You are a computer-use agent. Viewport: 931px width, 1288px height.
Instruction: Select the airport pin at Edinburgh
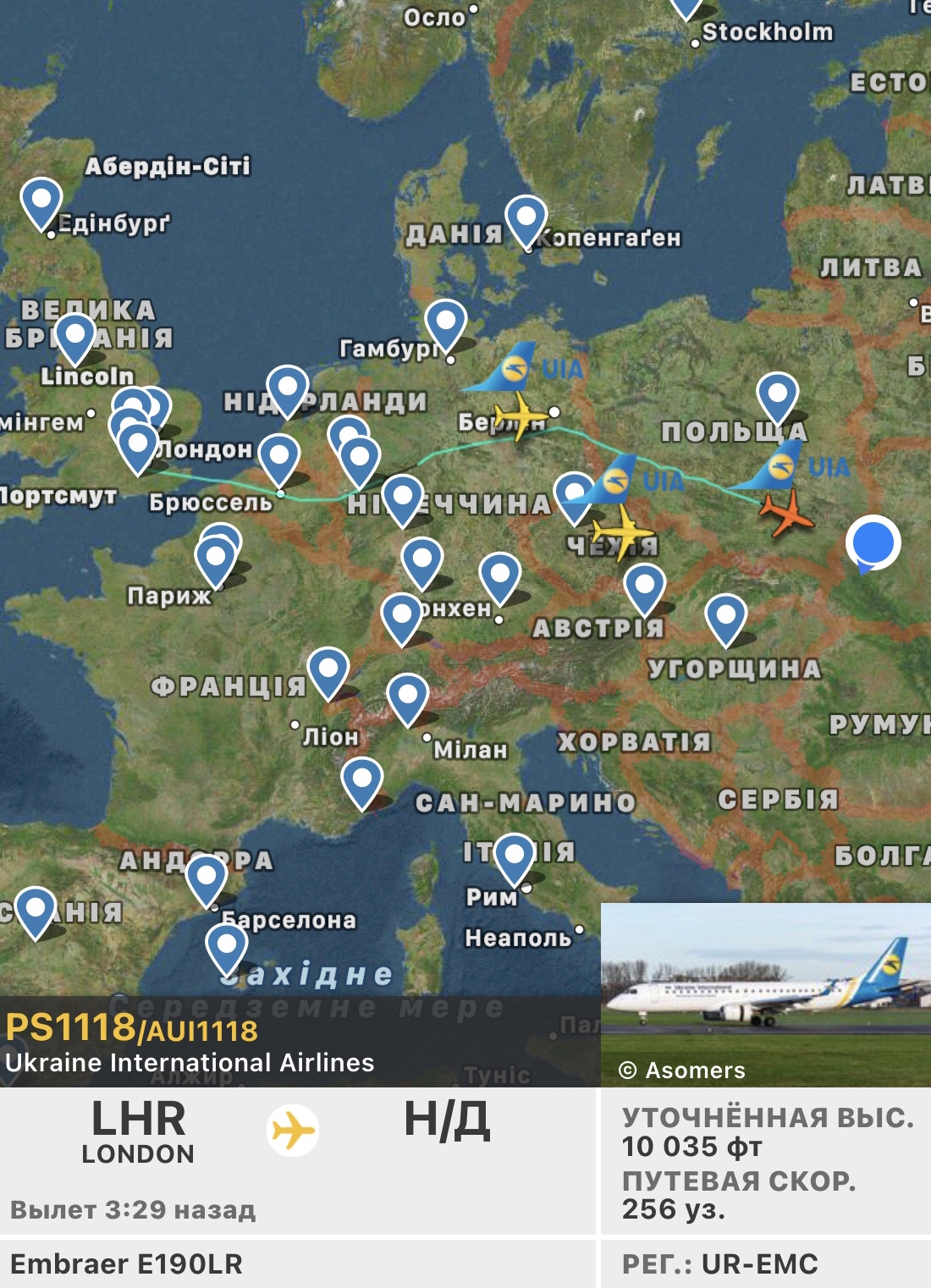tap(41, 202)
